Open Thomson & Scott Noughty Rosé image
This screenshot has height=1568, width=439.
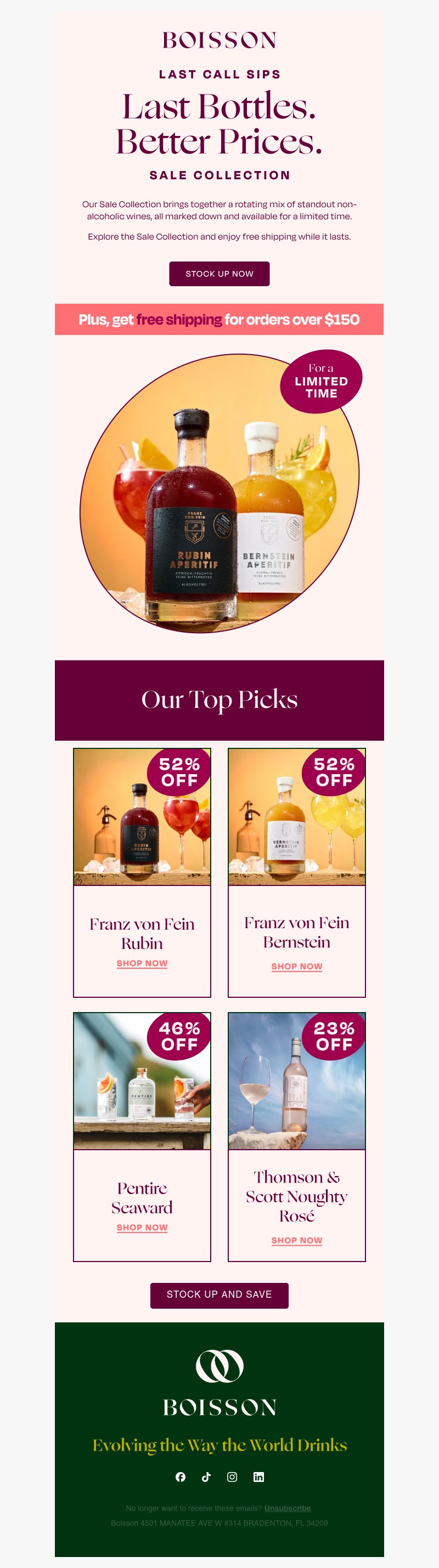[x=296, y=1081]
